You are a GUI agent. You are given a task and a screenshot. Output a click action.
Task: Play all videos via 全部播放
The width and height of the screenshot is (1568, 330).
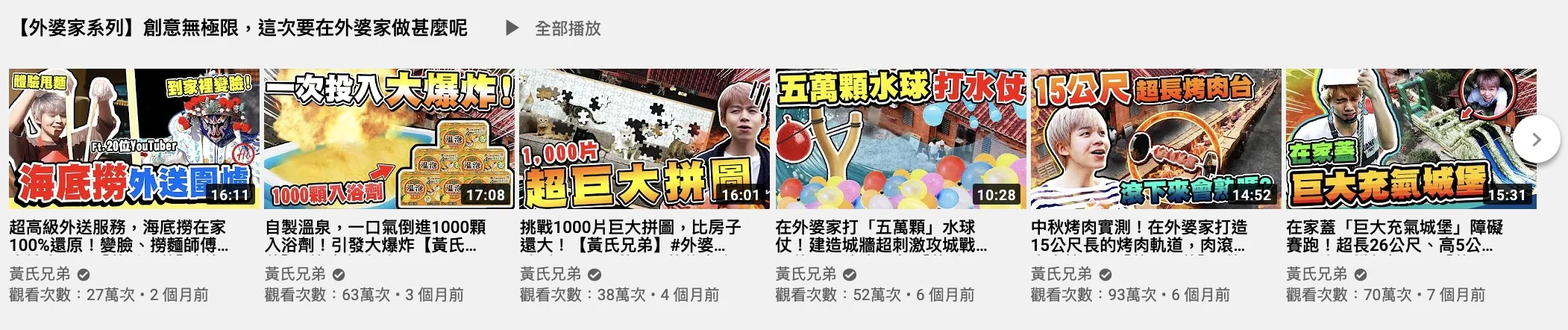(554, 28)
